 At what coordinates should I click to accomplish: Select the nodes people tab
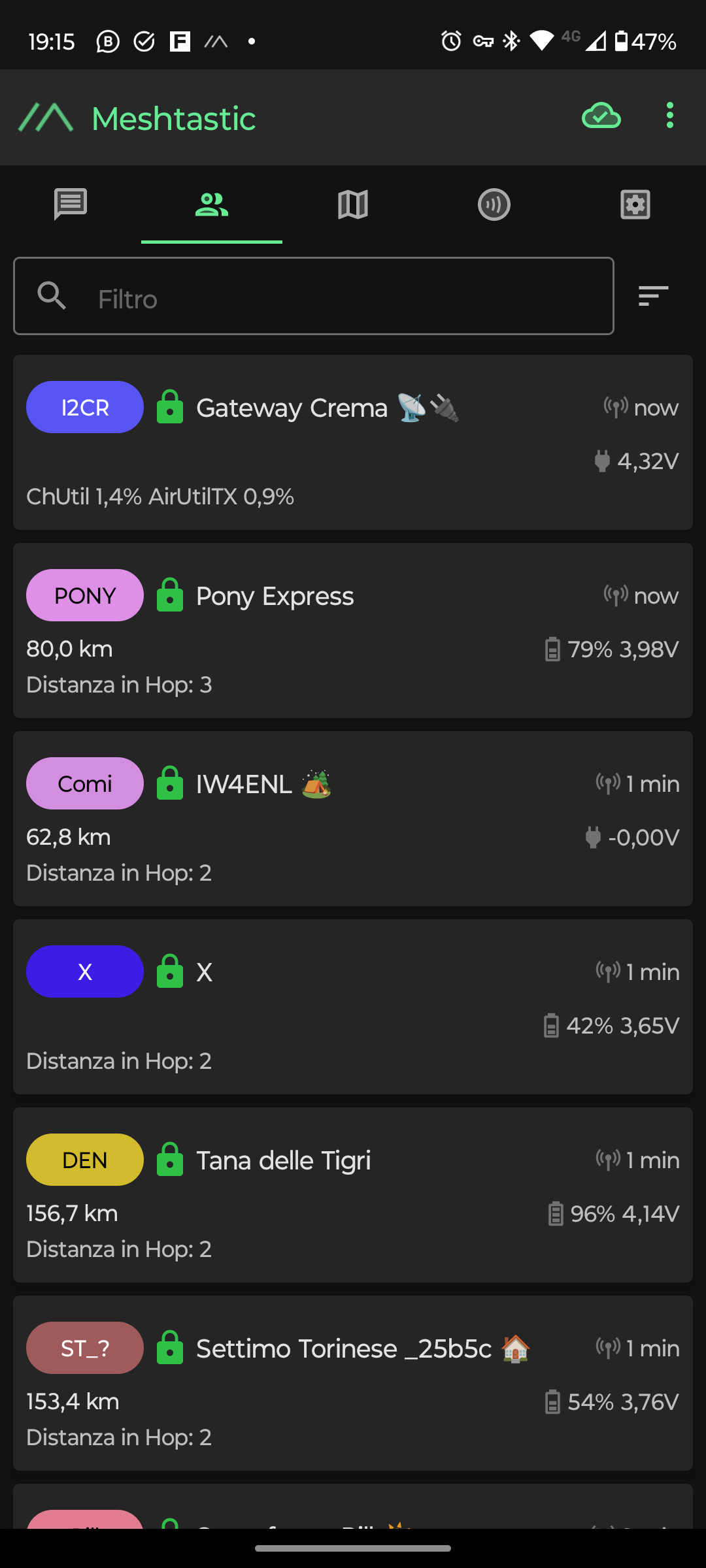click(x=212, y=204)
